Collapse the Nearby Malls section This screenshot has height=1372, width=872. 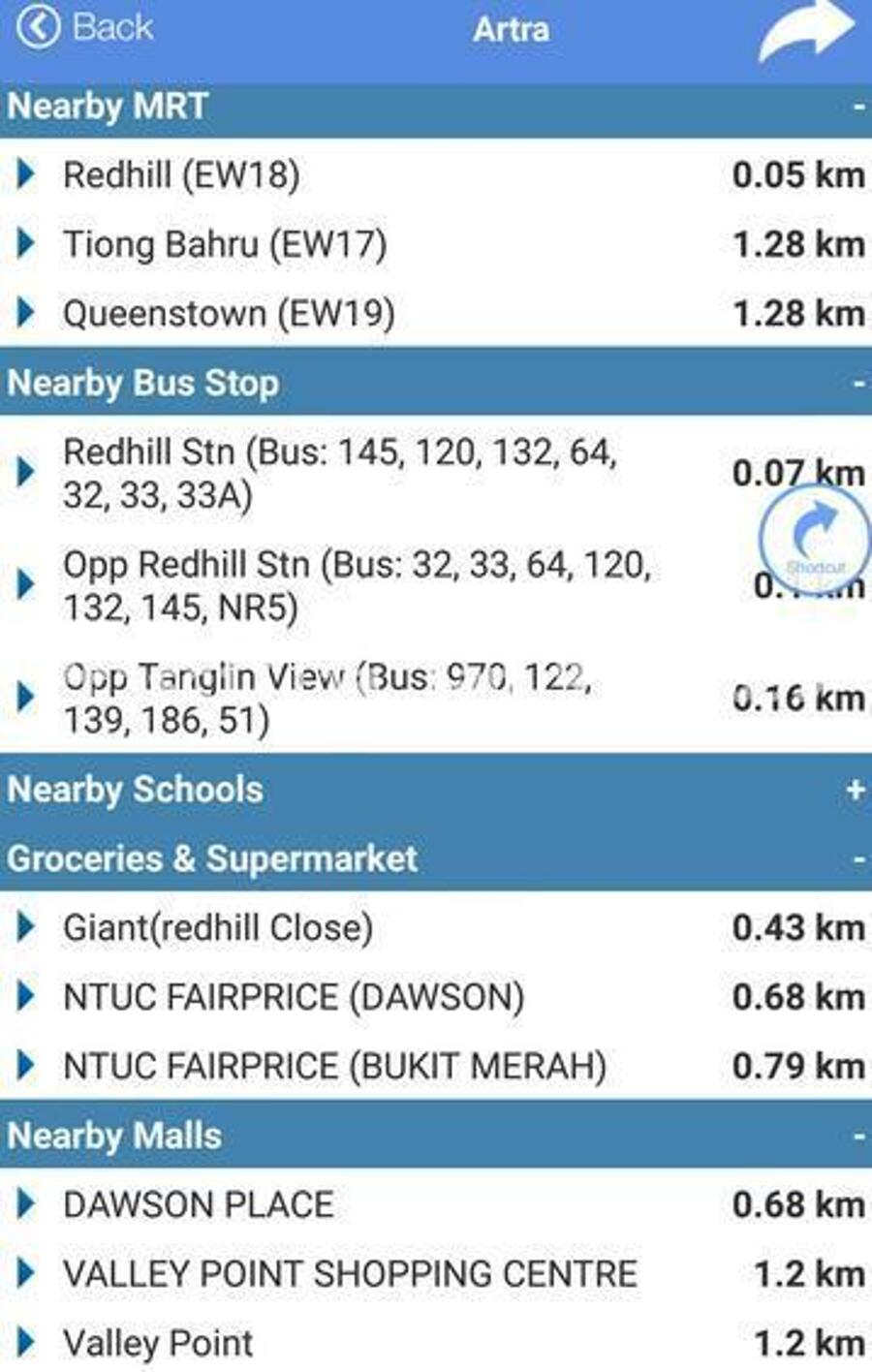click(856, 1136)
